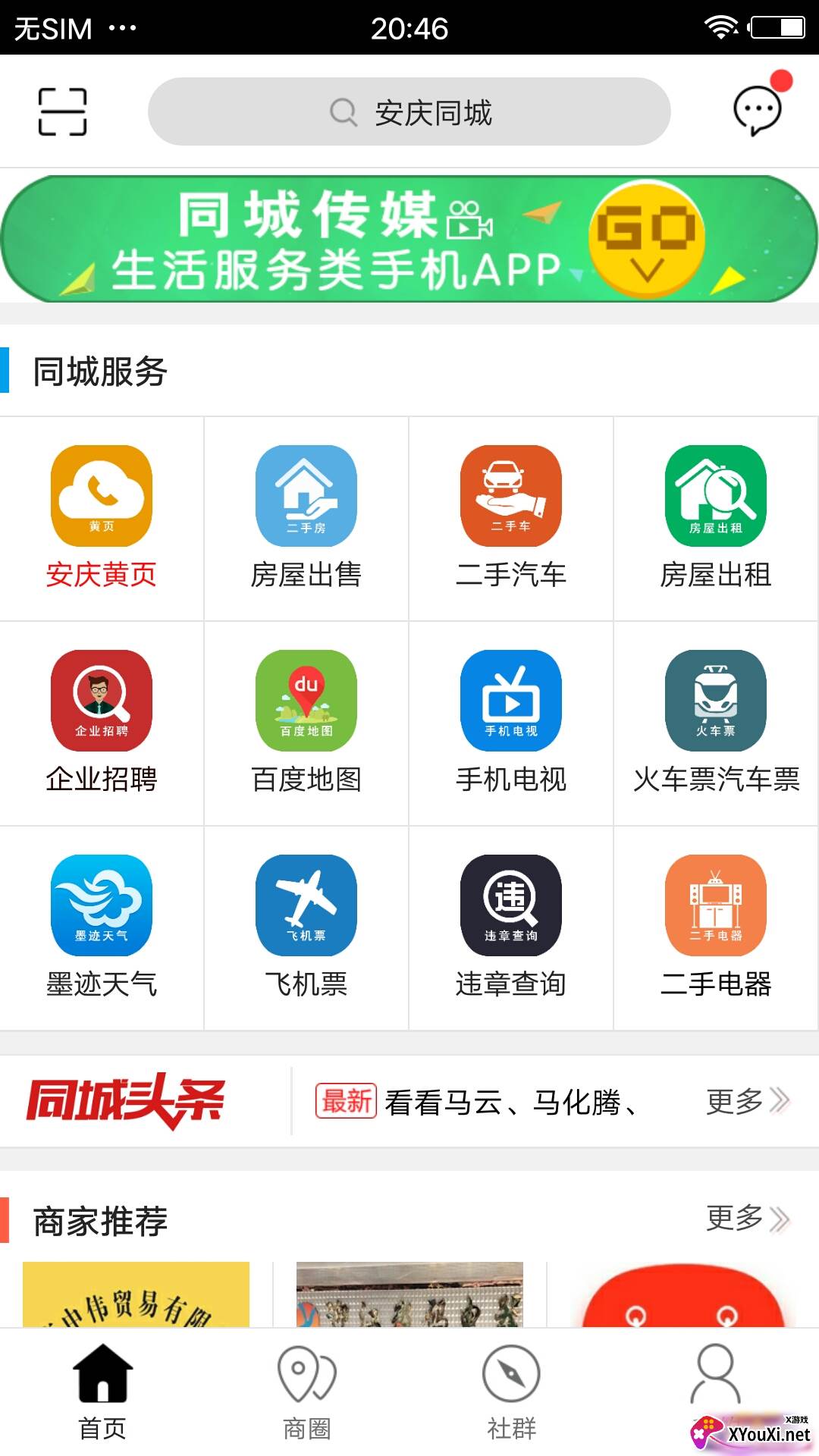Tap 更多 next to 同城头条
This screenshot has height=1456, width=819.
pos(748,1101)
